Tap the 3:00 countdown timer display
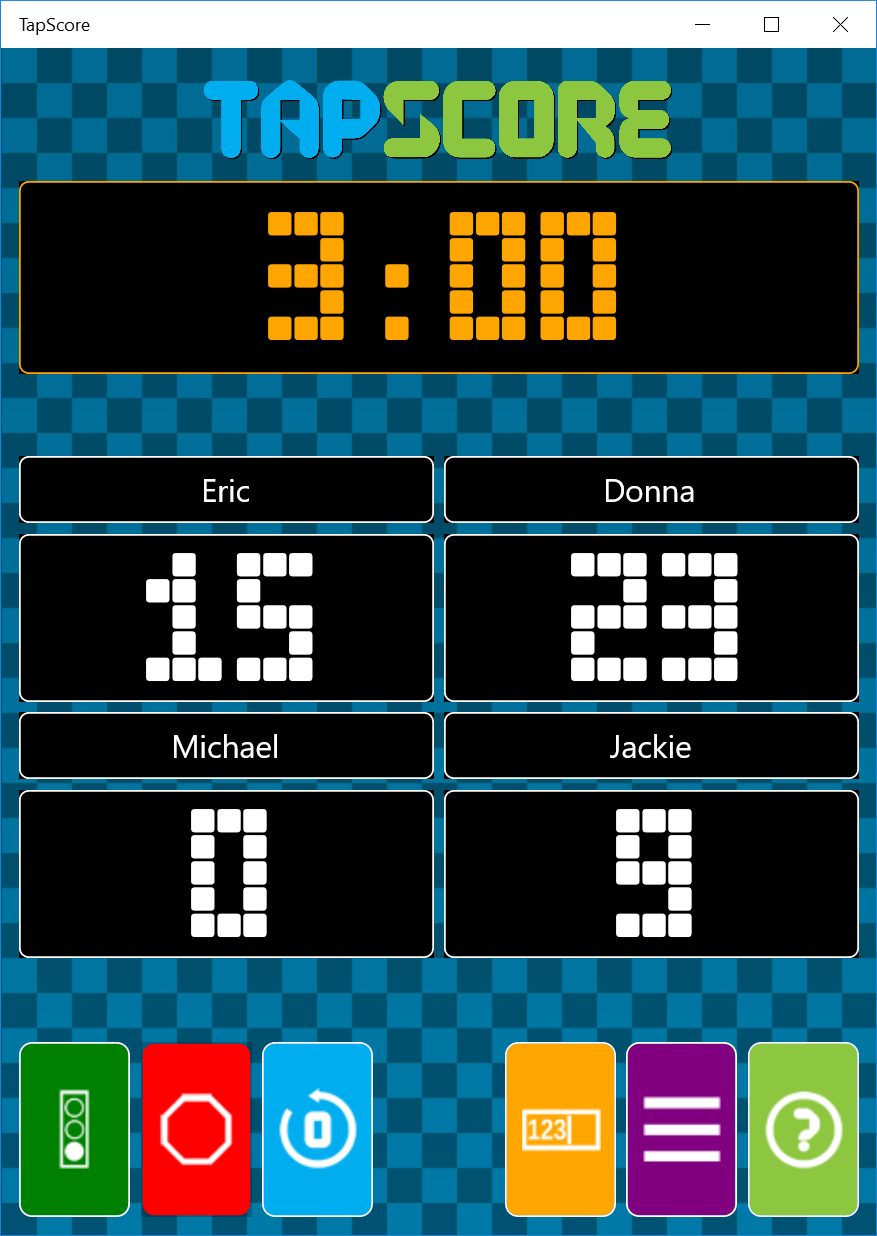 coord(439,277)
